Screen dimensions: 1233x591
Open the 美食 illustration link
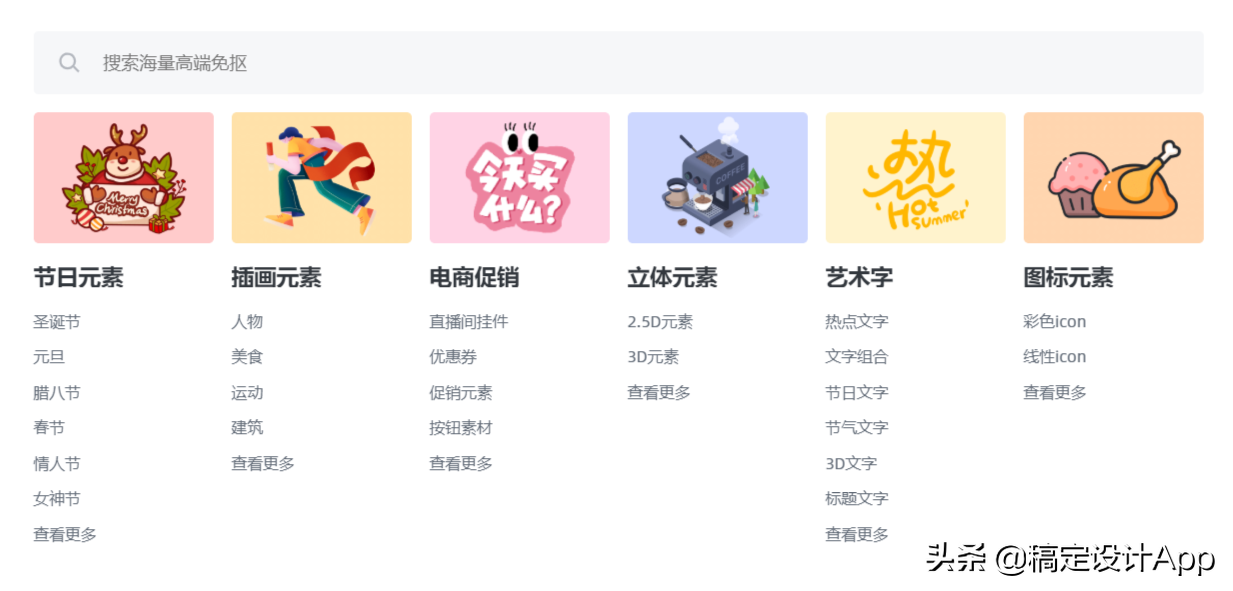pos(247,357)
